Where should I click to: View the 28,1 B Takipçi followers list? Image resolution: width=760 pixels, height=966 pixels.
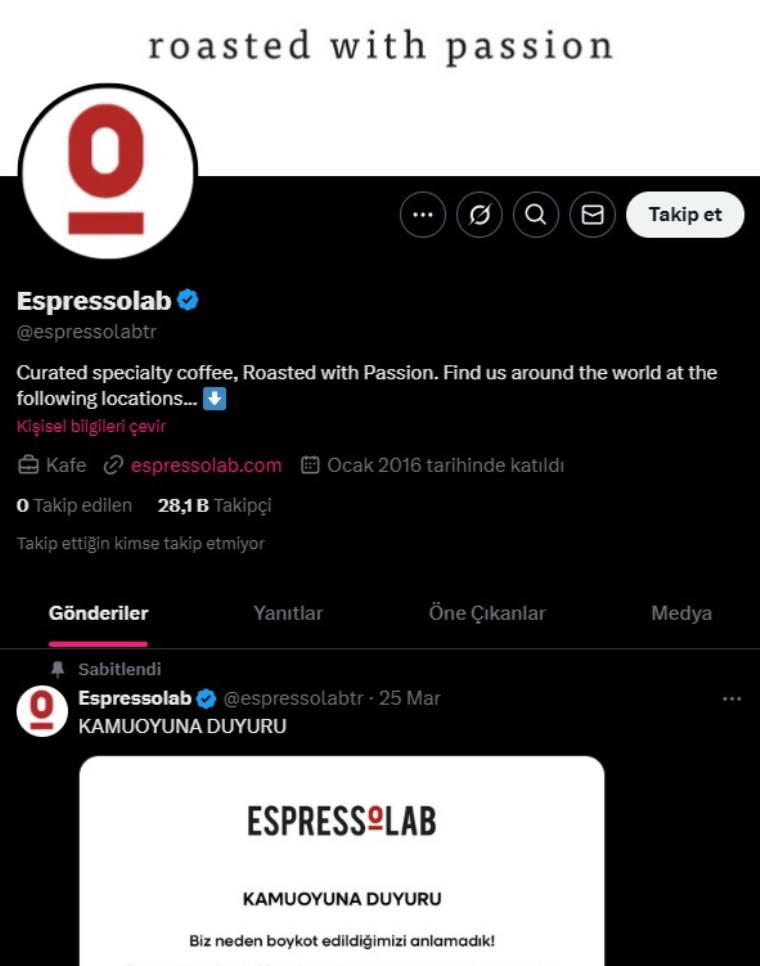point(214,505)
